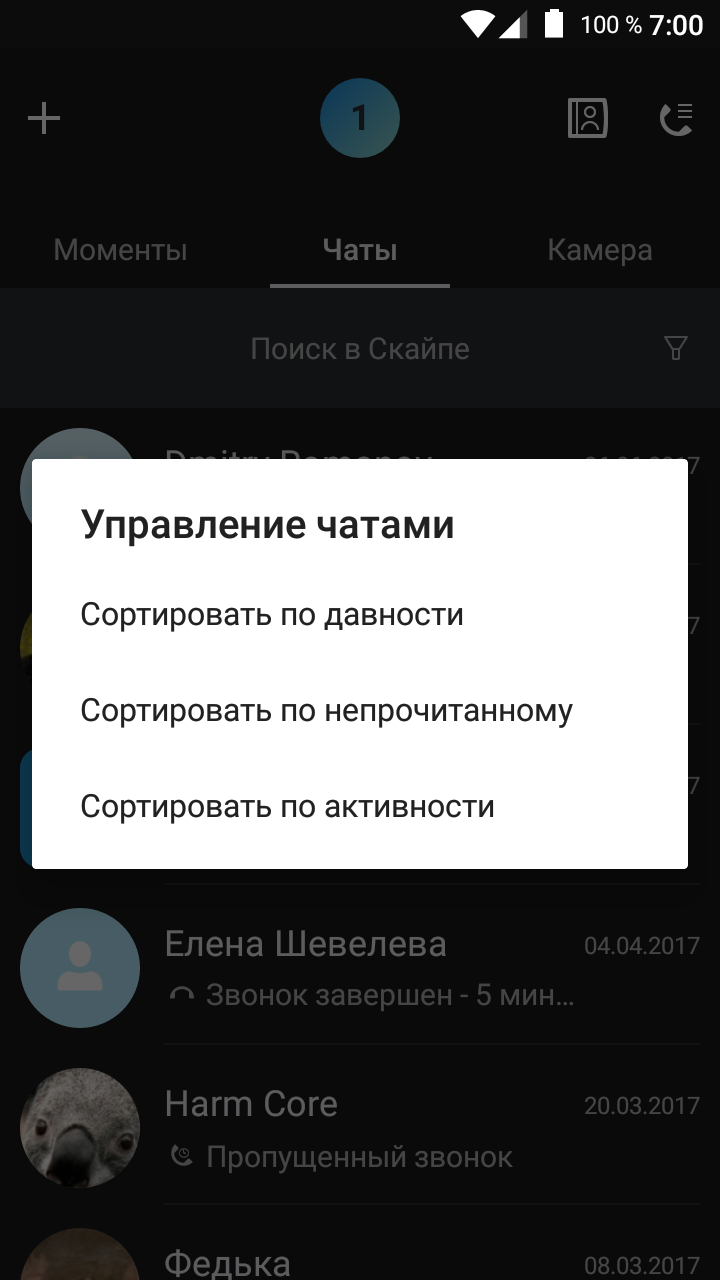Choose Сортировать по непрочитанному
This screenshot has width=720, height=1280.
(360, 710)
